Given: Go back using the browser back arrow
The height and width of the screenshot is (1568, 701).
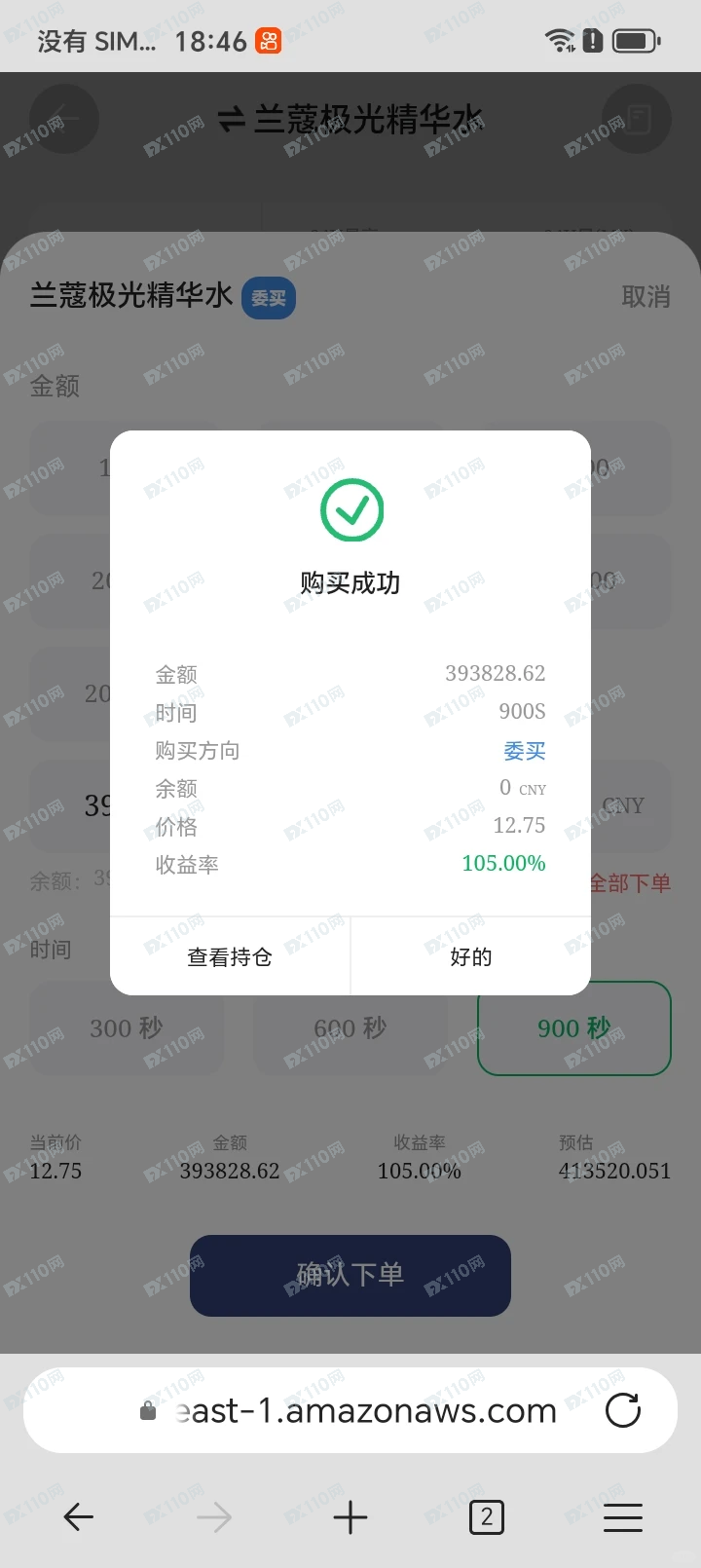Looking at the screenshot, I should (x=78, y=1517).
